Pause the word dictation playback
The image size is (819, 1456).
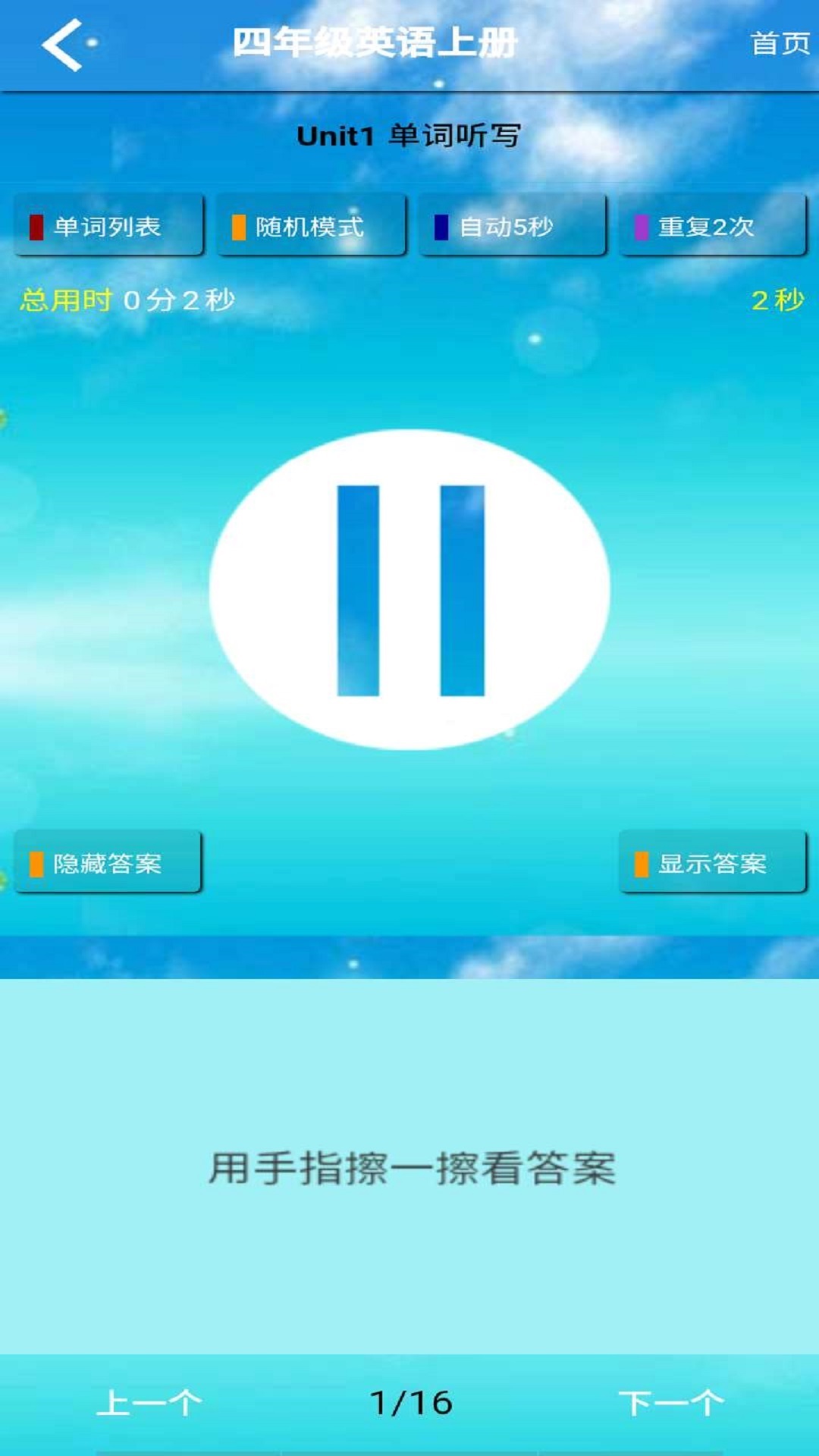point(409,590)
